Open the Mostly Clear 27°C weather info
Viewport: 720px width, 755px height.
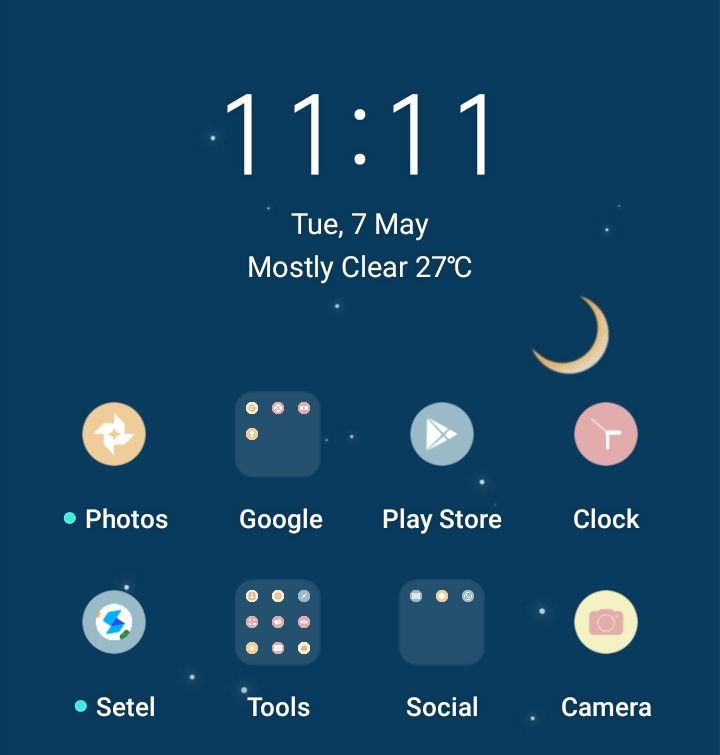tap(360, 268)
